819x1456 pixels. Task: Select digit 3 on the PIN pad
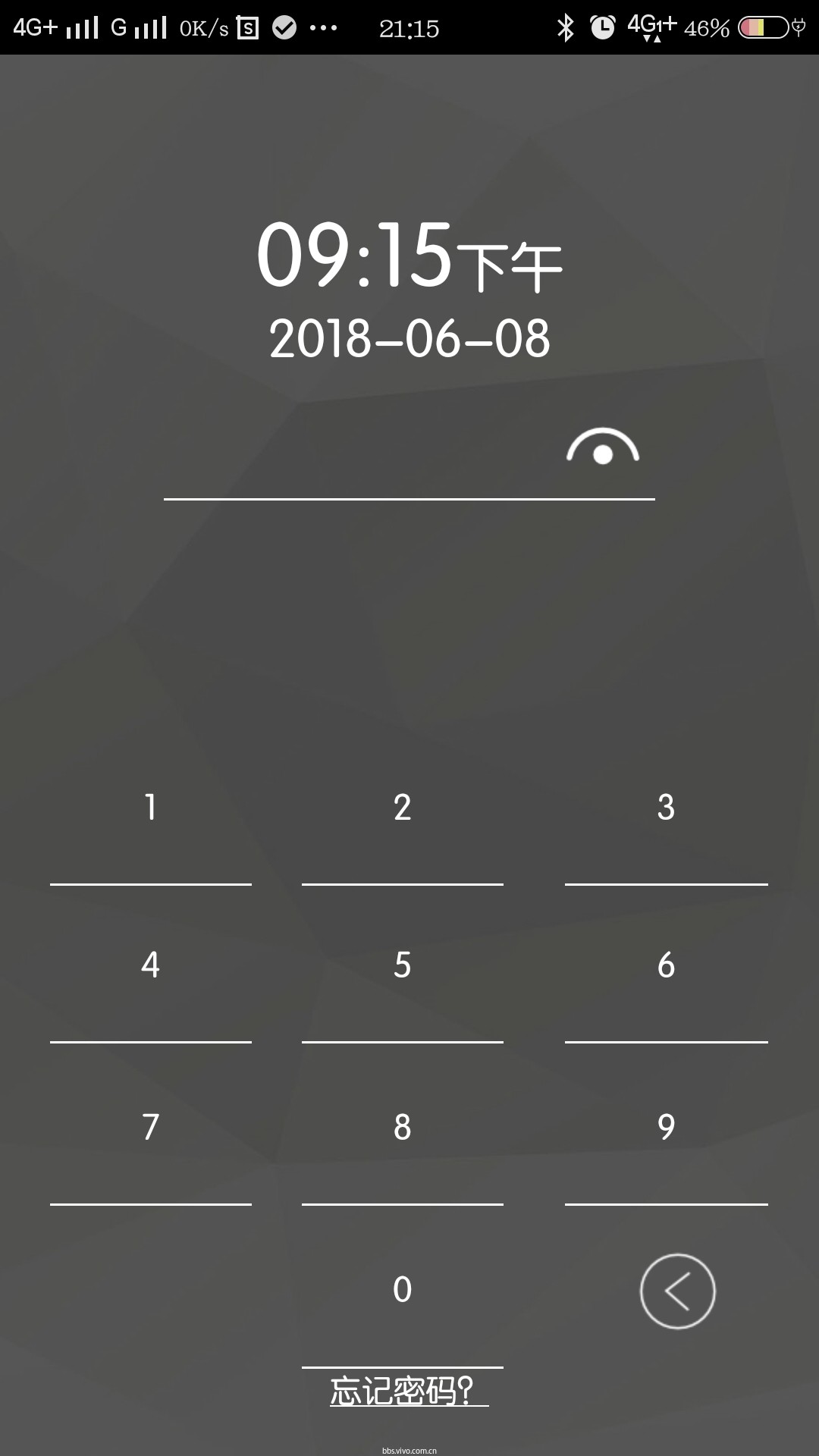(x=666, y=807)
